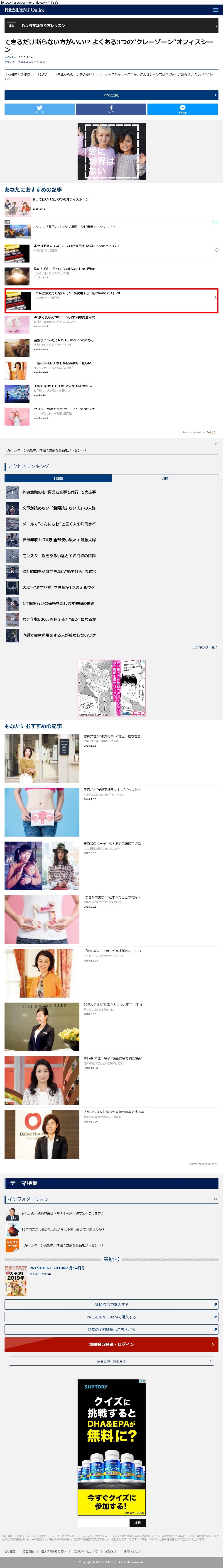Open the じょうずな断り方レッスン series banner
The image size is (223, 1568).
click(111, 26)
